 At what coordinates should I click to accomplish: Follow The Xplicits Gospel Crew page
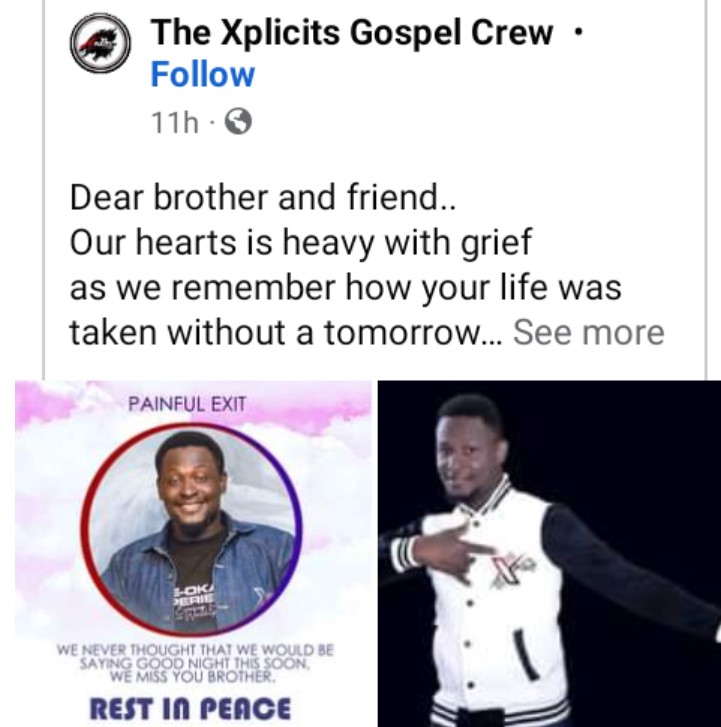pos(202,75)
